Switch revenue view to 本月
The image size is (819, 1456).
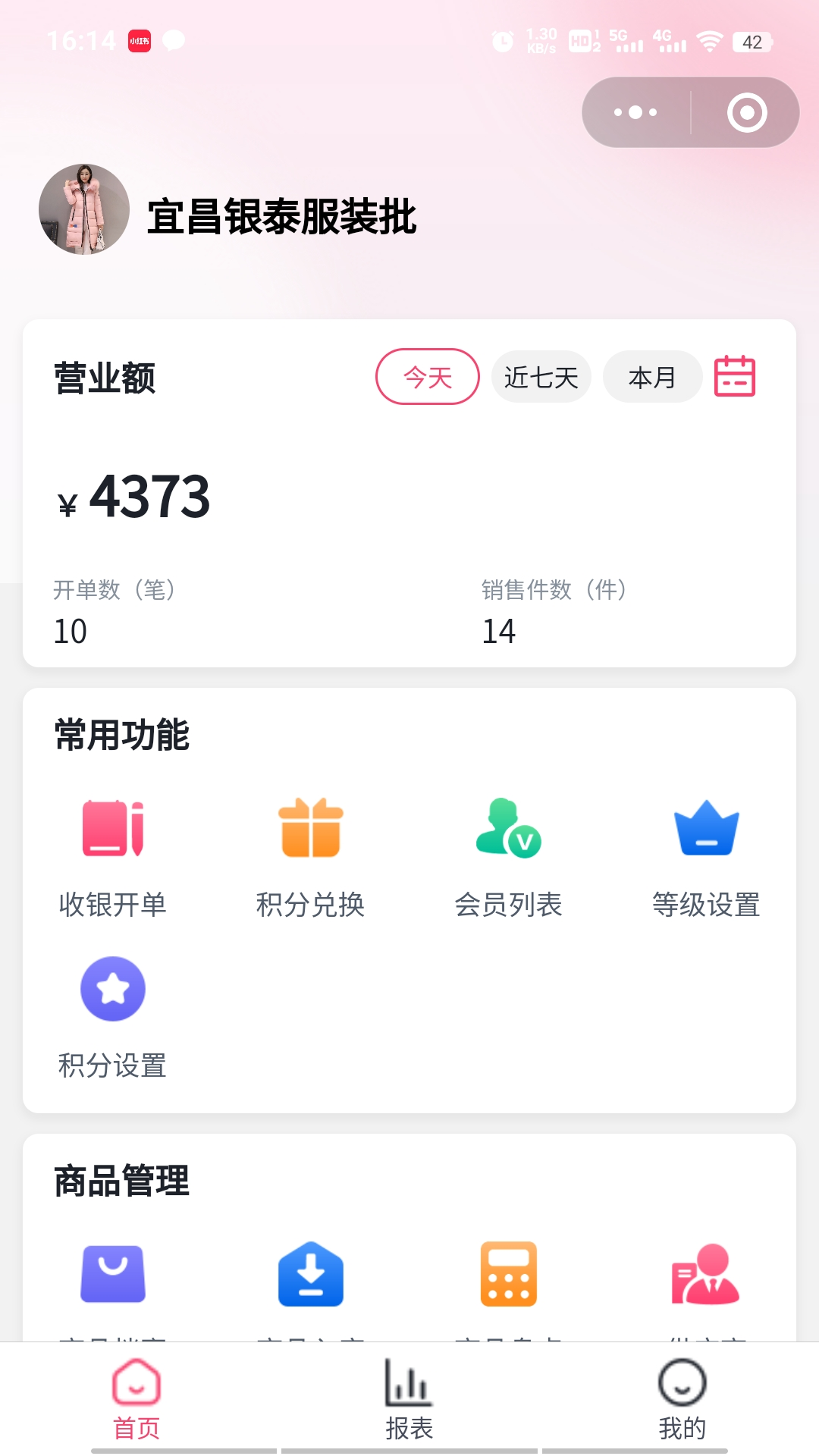pyautogui.click(x=652, y=377)
